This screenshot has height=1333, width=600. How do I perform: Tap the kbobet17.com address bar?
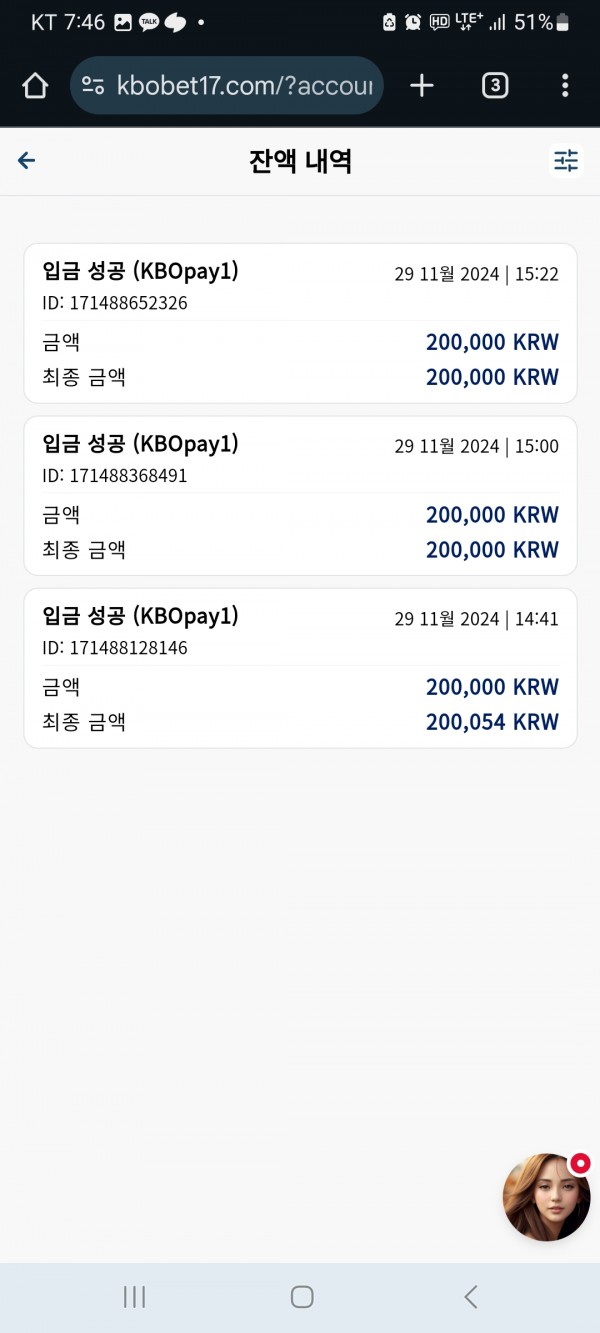pos(227,86)
